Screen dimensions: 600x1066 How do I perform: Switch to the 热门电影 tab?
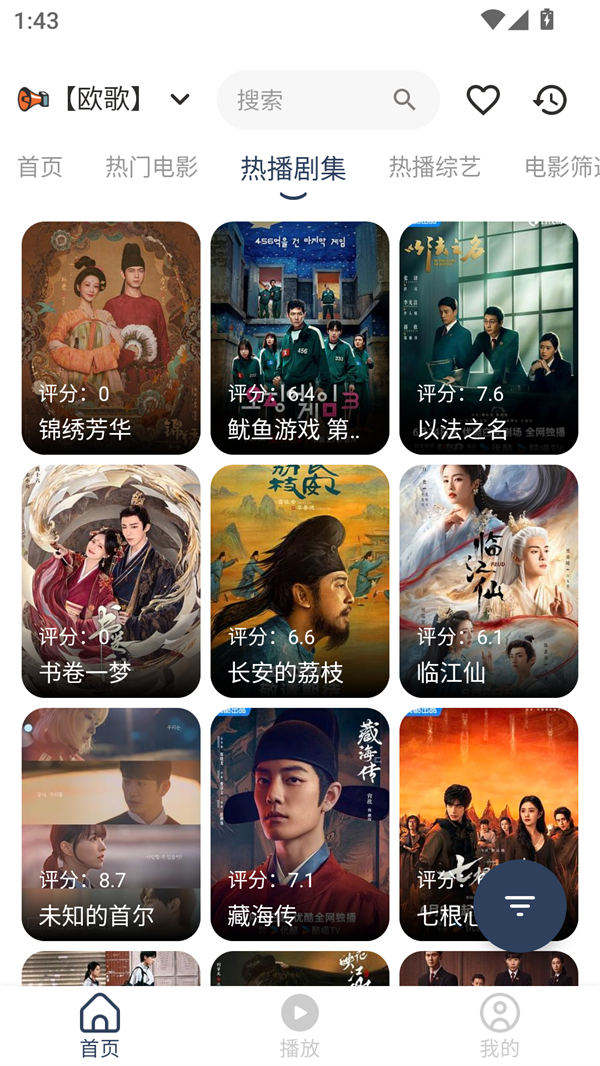point(152,167)
